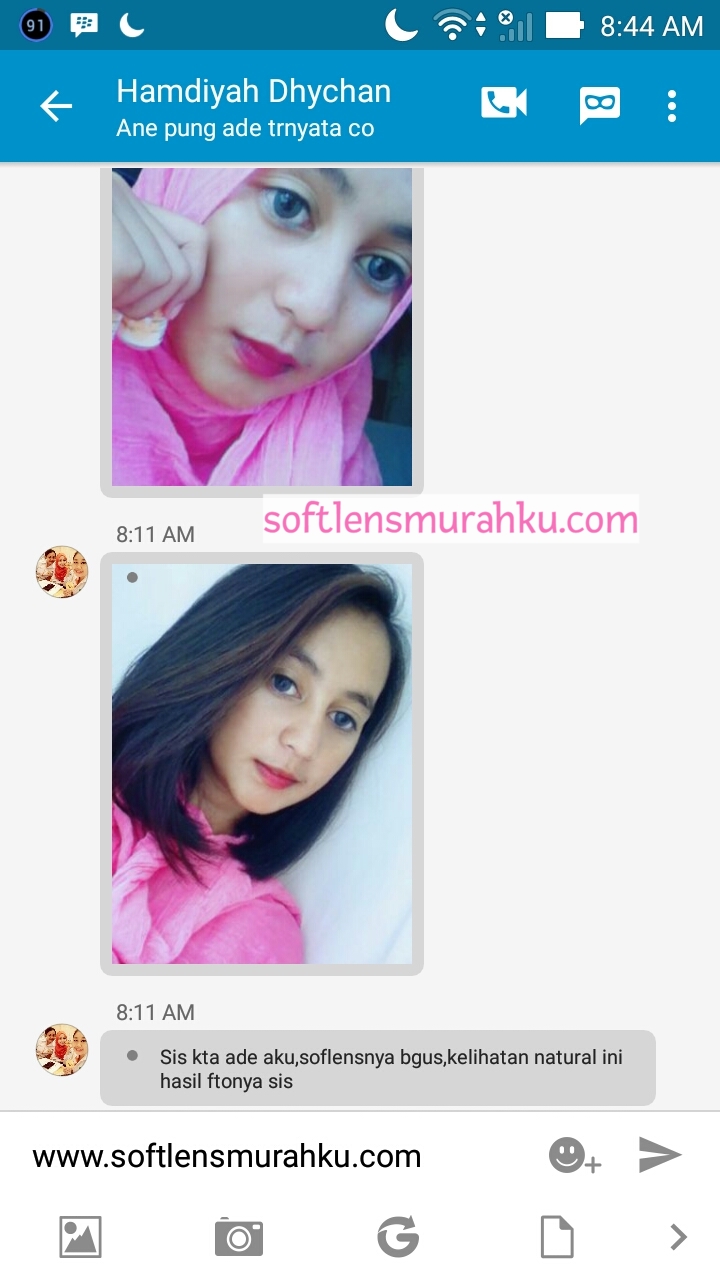Show more attachment options arrow

(x=679, y=1237)
